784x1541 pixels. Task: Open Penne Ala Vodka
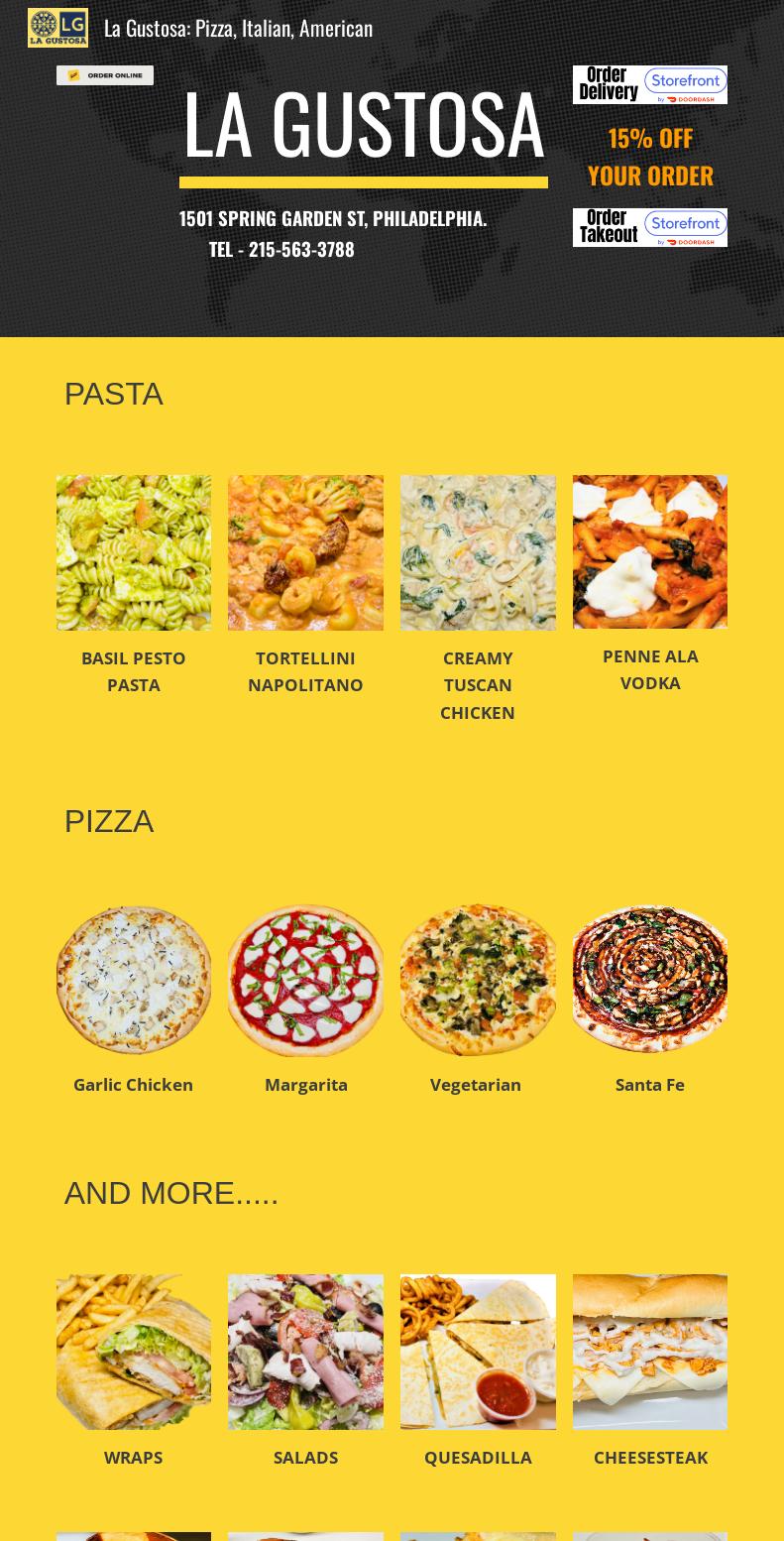(x=650, y=551)
